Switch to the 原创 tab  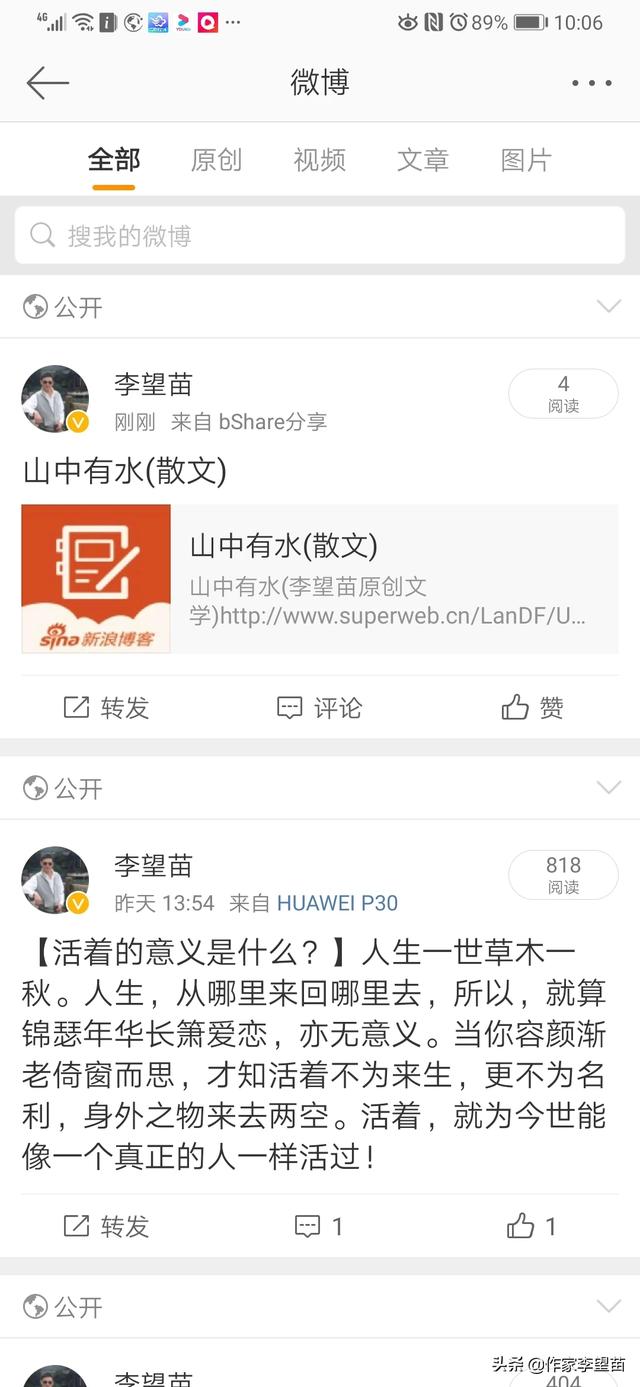216,159
